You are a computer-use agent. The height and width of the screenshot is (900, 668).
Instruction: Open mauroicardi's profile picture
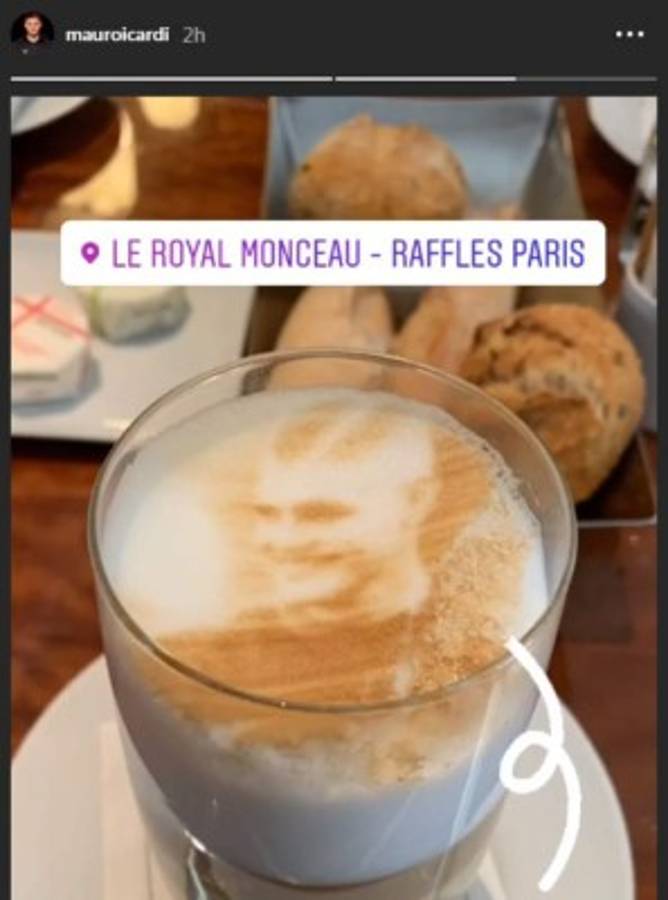(32, 32)
